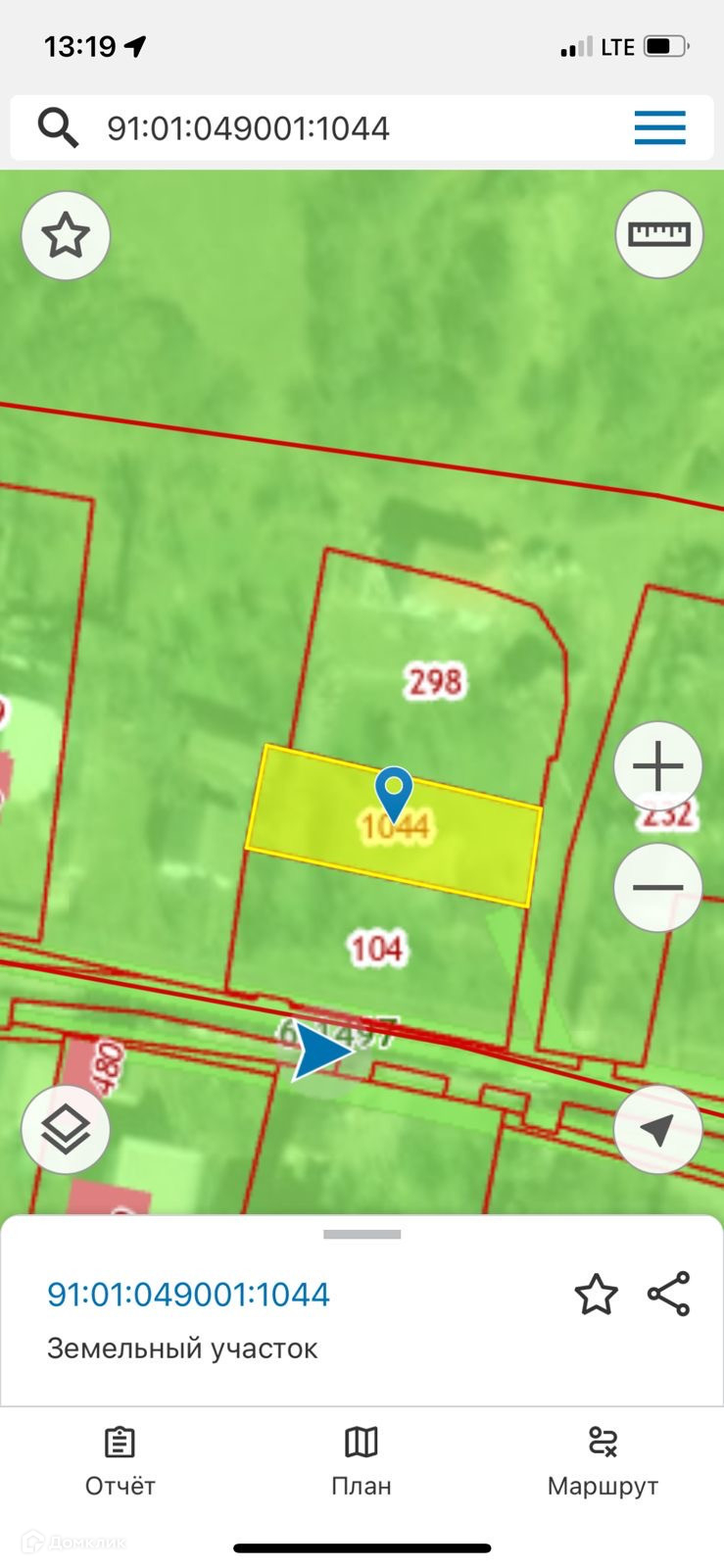724x1568 pixels.
Task: Open the Маршрут tab
Action: tap(603, 1462)
